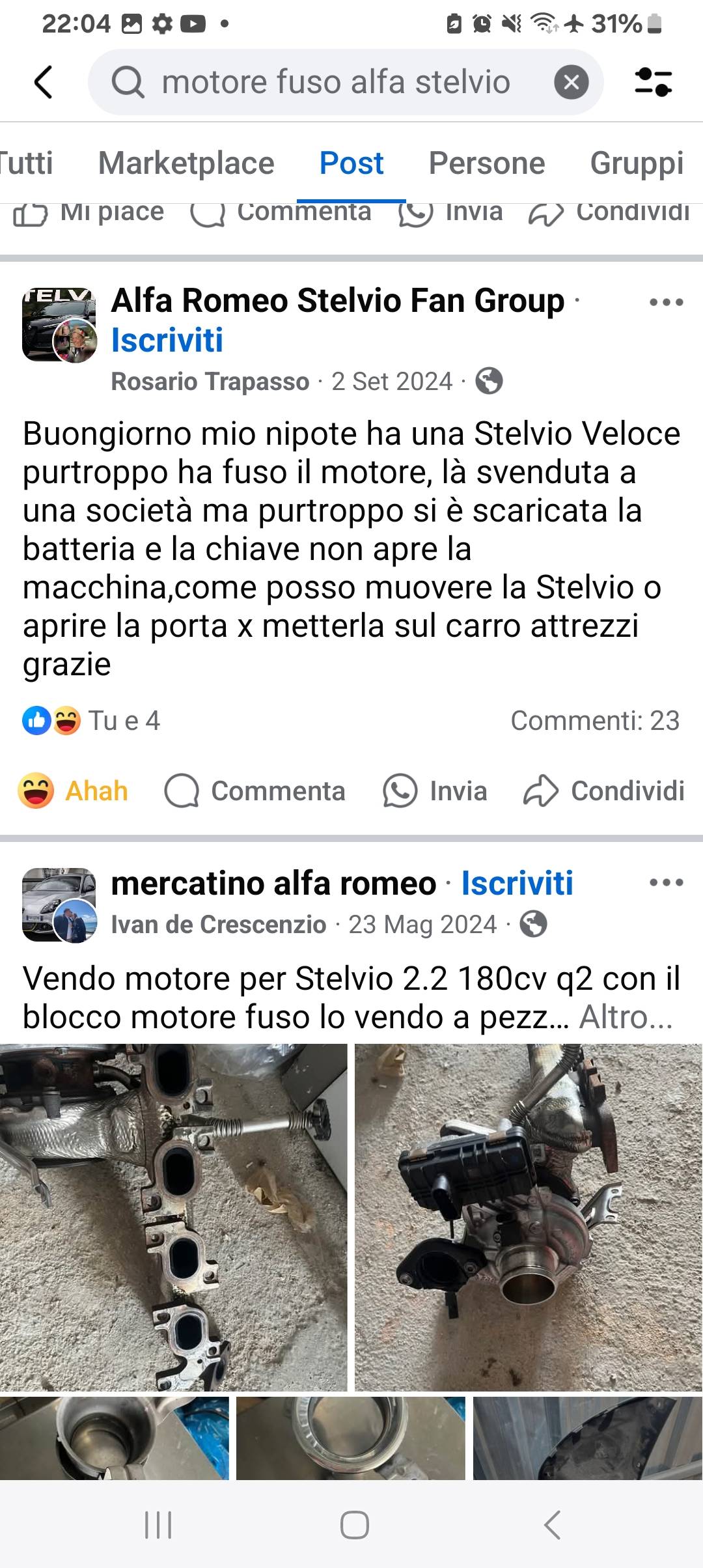Expand Ivan's post text with Altro...
Viewport: 703px width, 1568px height.
pos(625,1017)
